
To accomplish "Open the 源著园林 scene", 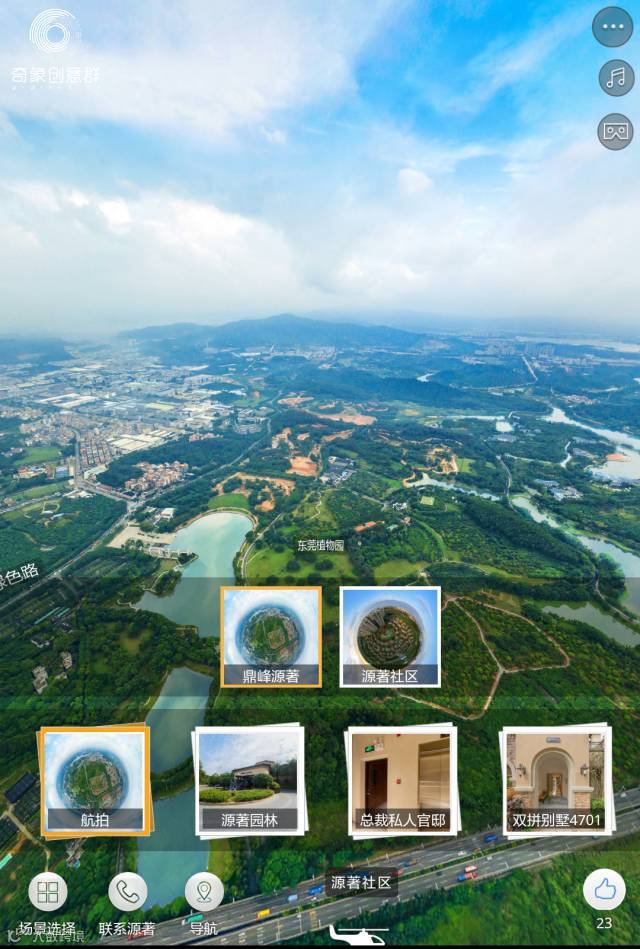I will [x=249, y=781].
